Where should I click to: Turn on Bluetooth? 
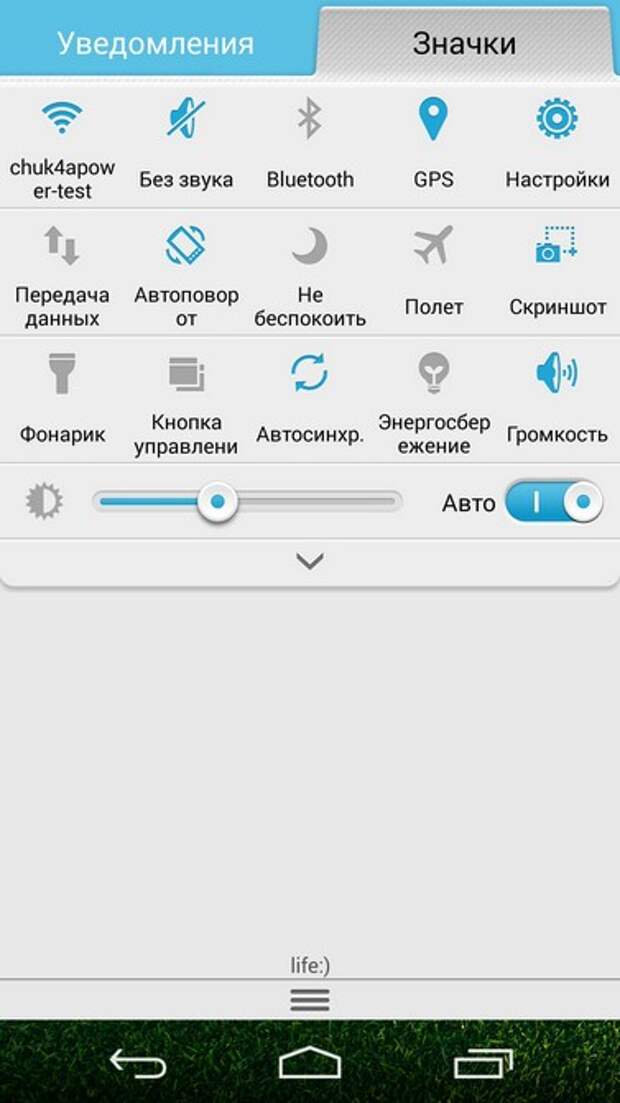310,143
